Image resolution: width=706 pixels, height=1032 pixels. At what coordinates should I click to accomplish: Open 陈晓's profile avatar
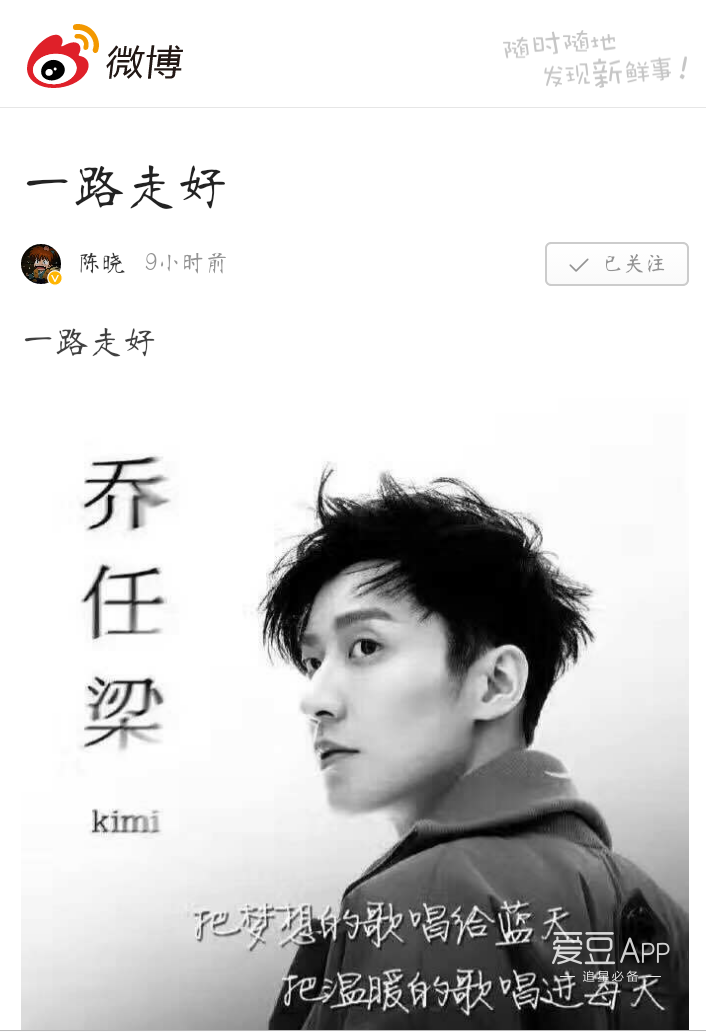pos(41,264)
